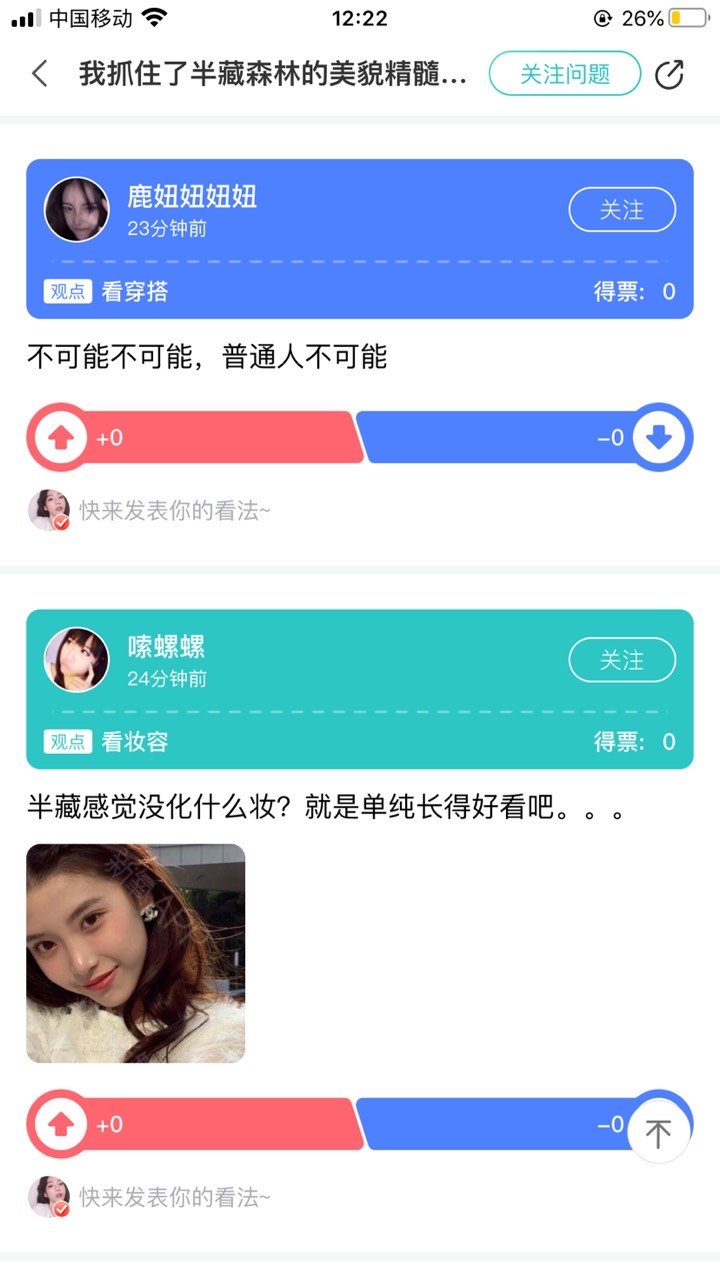Viewport: 720px width, 1280px height.
Task: Upvote 鹿妞妞妞妞's answer
Action: point(61,437)
